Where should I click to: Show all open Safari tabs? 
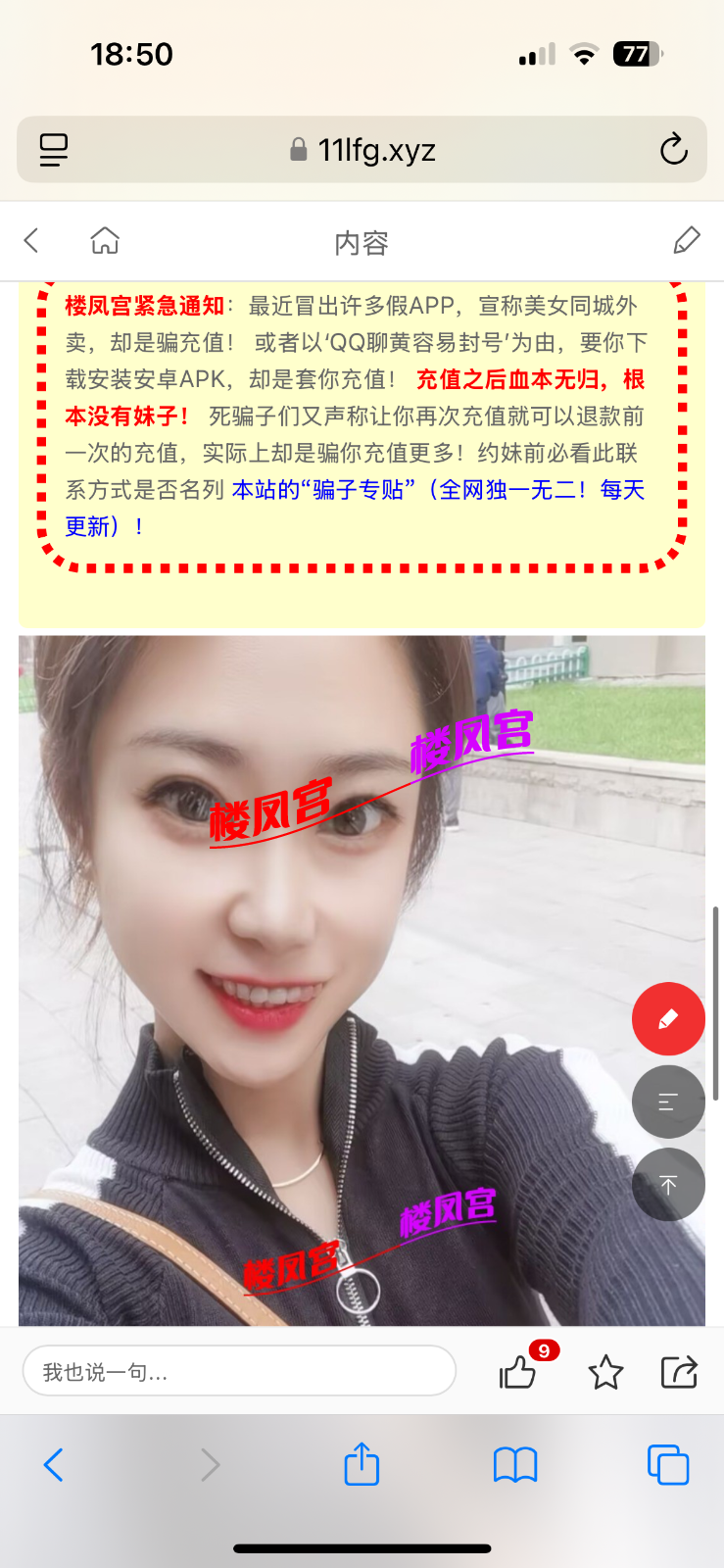(668, 1465)
